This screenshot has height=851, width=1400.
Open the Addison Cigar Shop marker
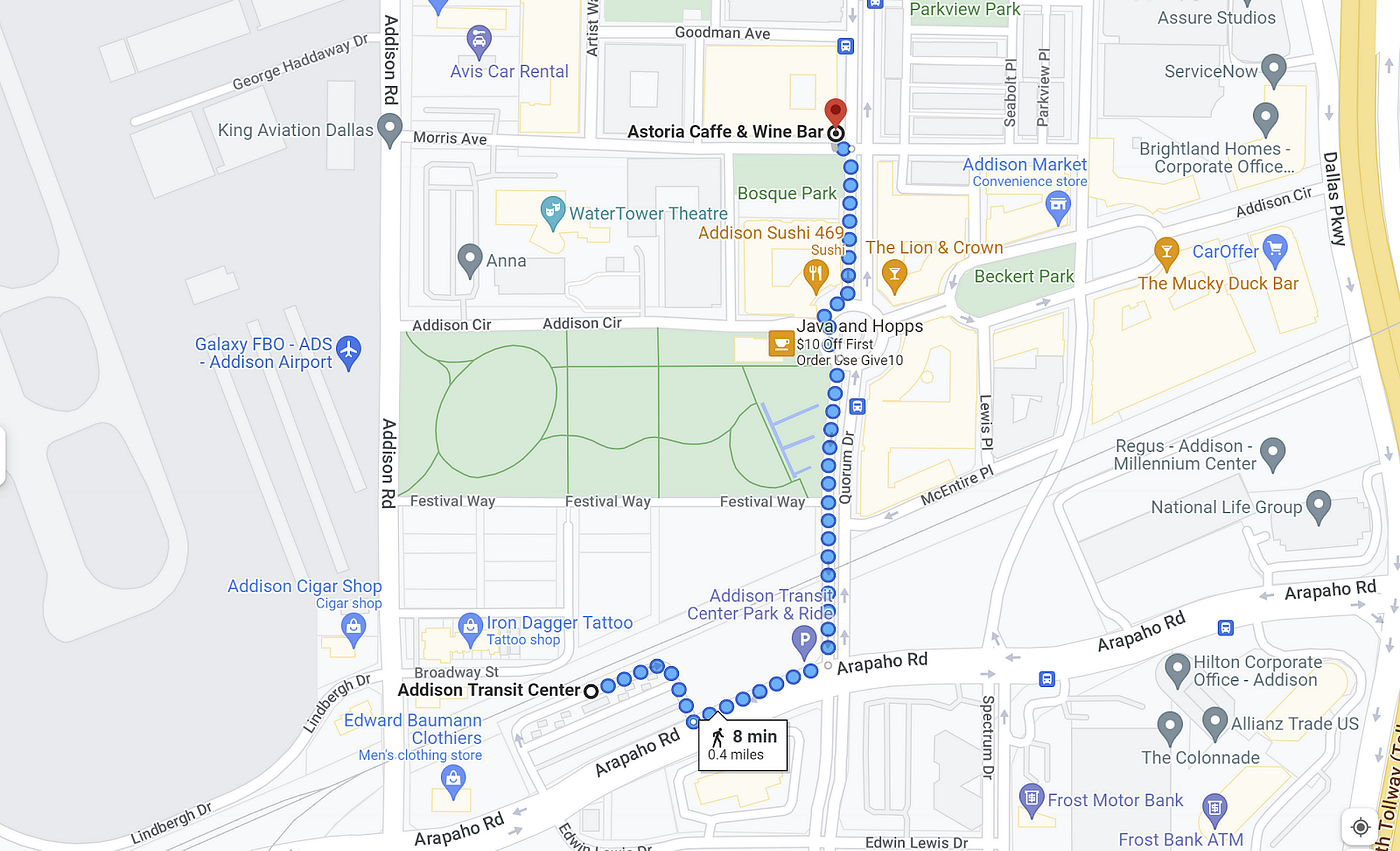point(352,629)
